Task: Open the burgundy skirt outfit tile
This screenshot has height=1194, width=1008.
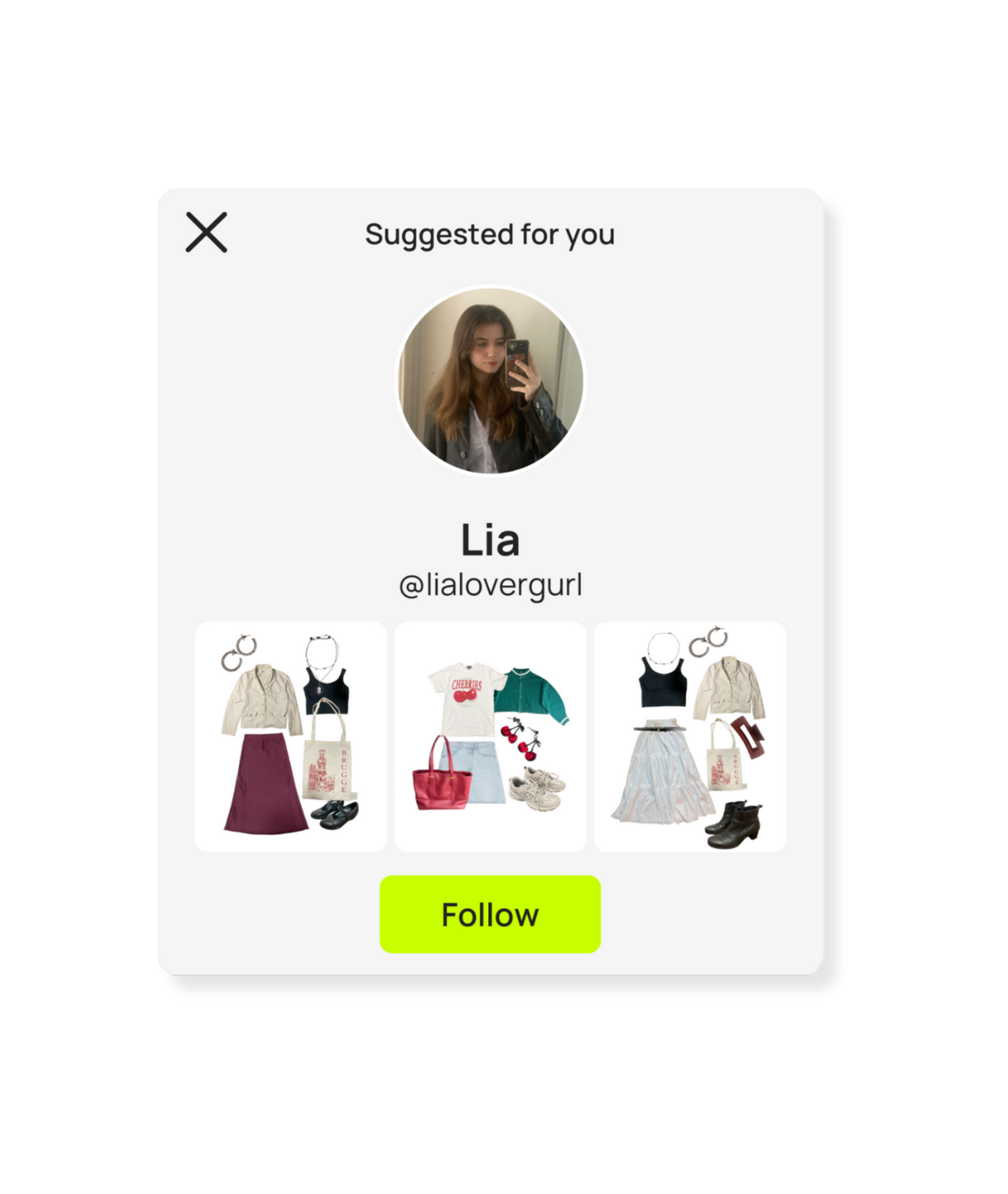Action: pos(291,736)
